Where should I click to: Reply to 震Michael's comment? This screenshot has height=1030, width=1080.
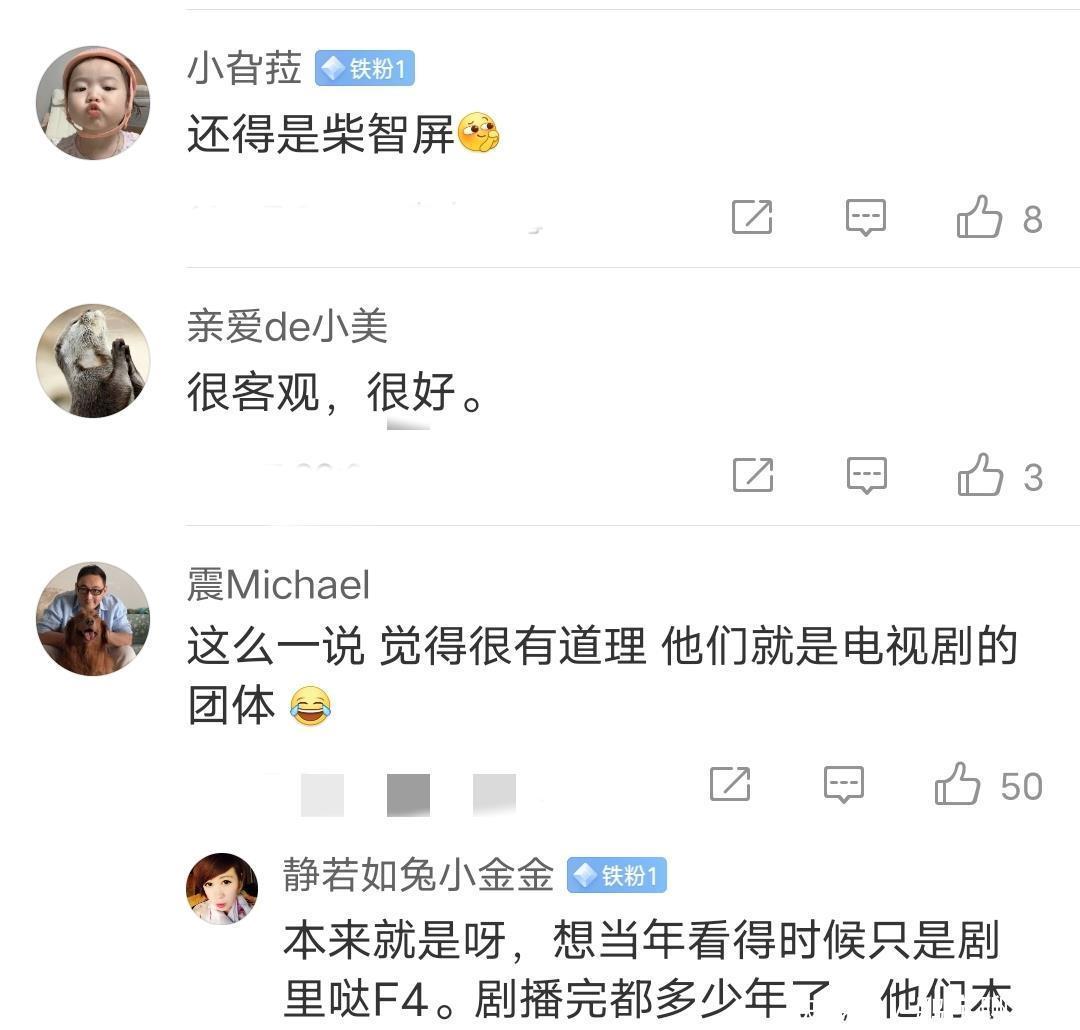point(844,785)
